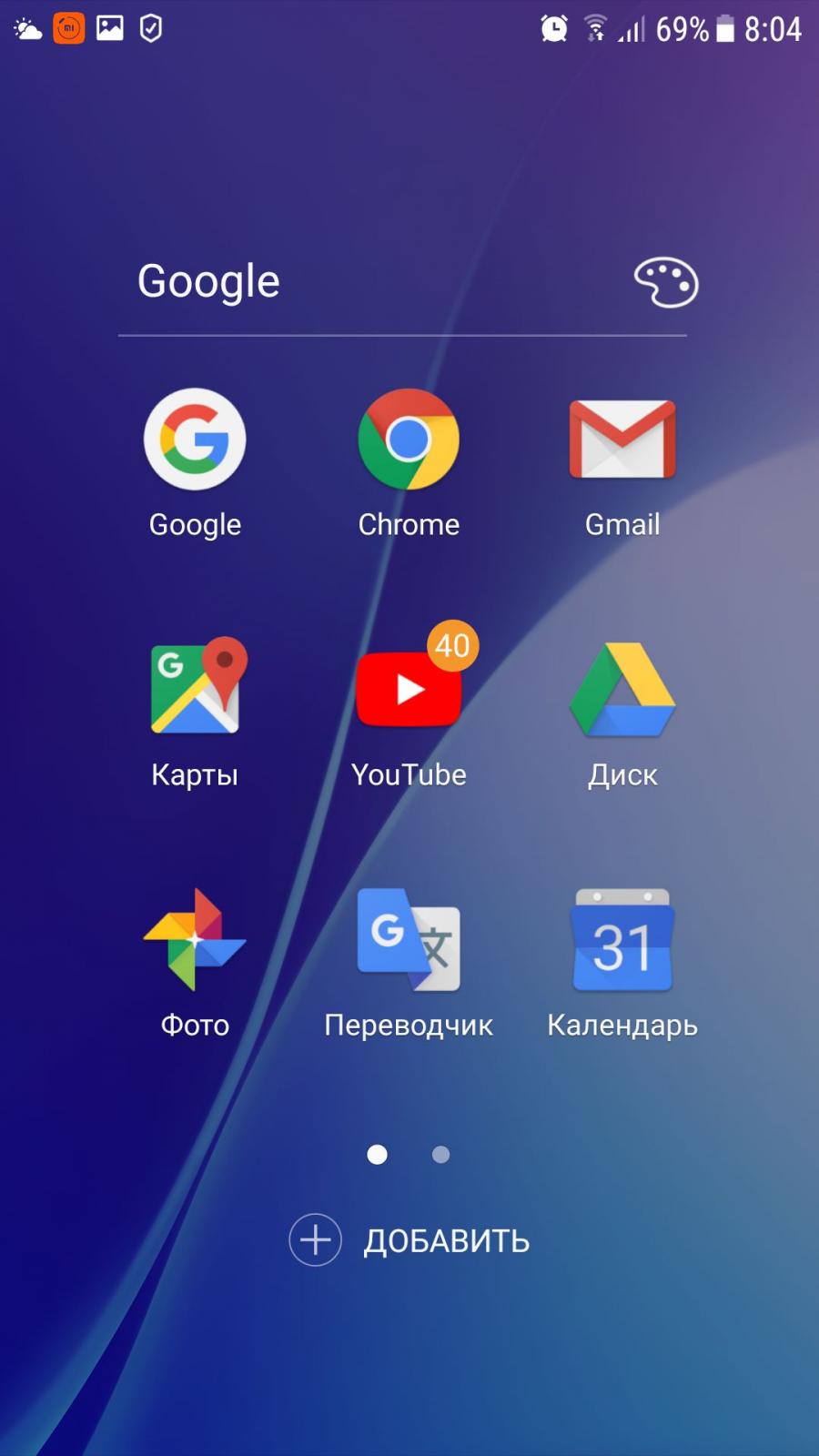Open Календарь calendar app
819x1456 pixels.
[622, 939]
